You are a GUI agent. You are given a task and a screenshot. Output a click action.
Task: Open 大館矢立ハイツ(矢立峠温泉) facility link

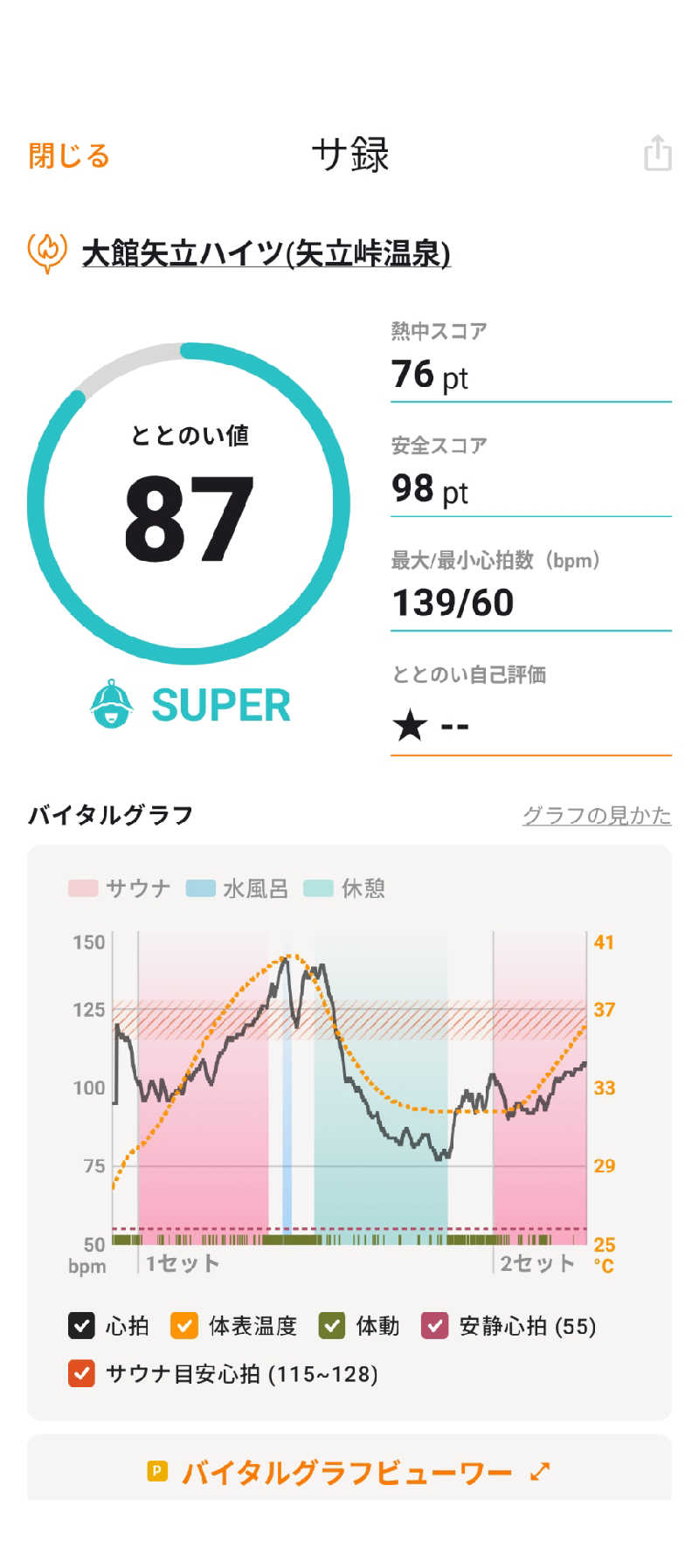[266, 254]
